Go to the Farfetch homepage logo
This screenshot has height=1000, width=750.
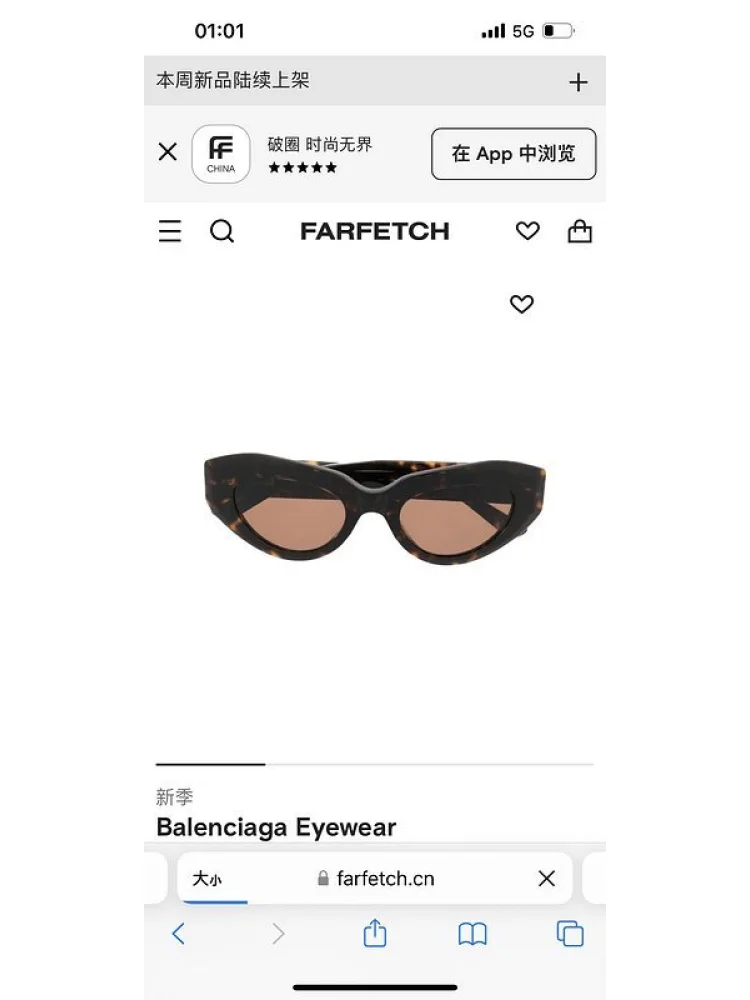[375, 232]
